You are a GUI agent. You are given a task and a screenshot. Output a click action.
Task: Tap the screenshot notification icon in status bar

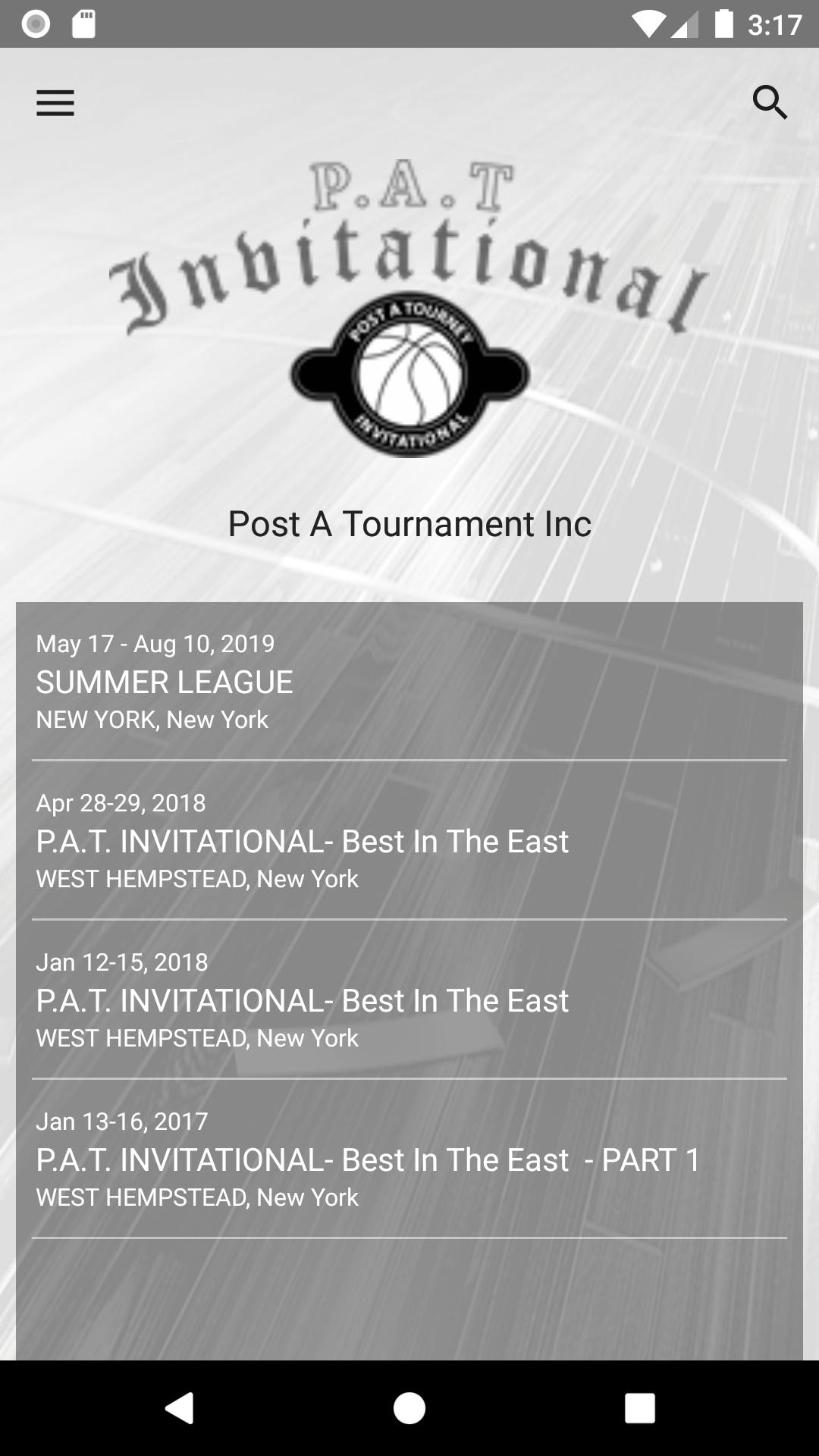(x=34, y=24)
